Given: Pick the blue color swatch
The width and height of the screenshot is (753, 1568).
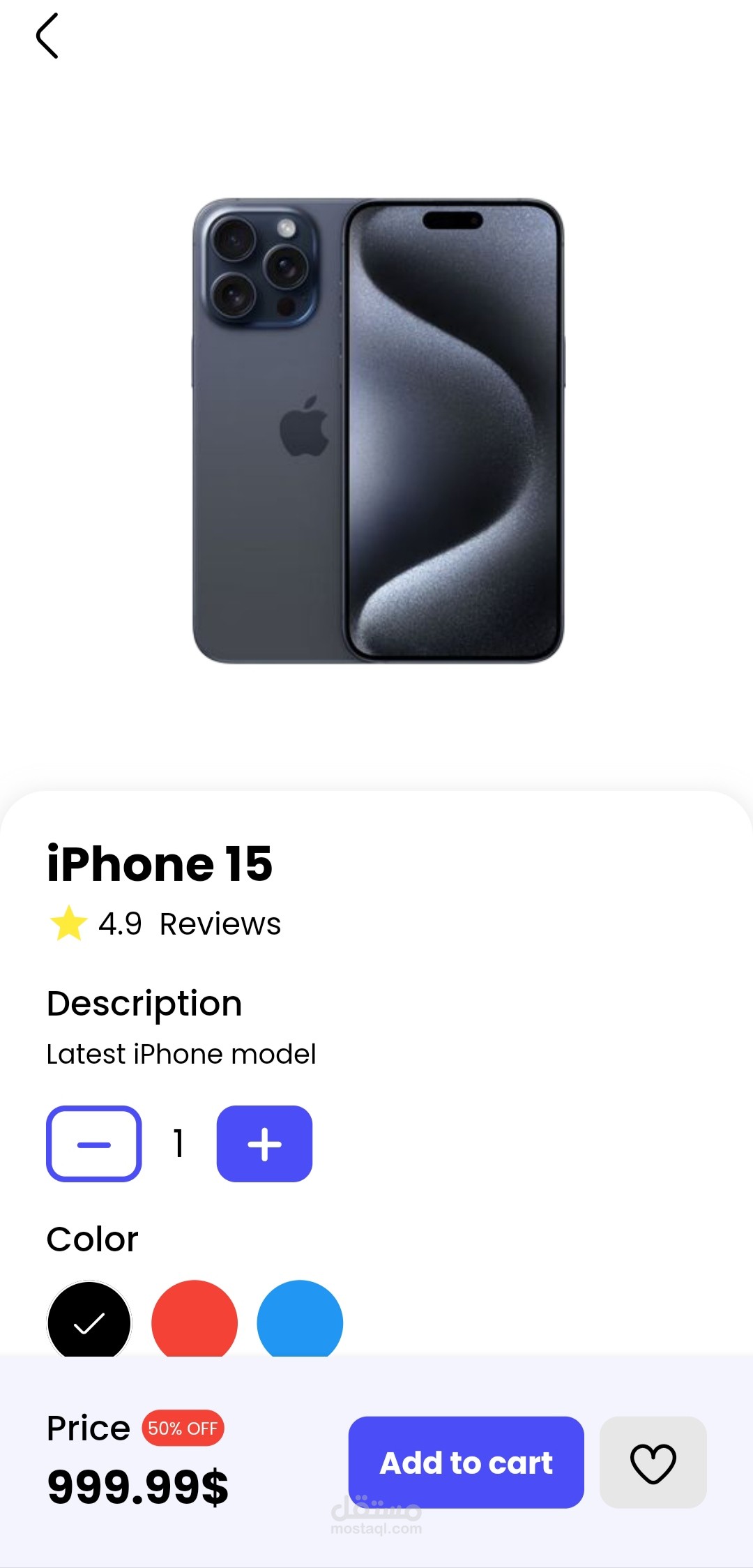Looking at the screenshot, I should [x=300, y=1320].
